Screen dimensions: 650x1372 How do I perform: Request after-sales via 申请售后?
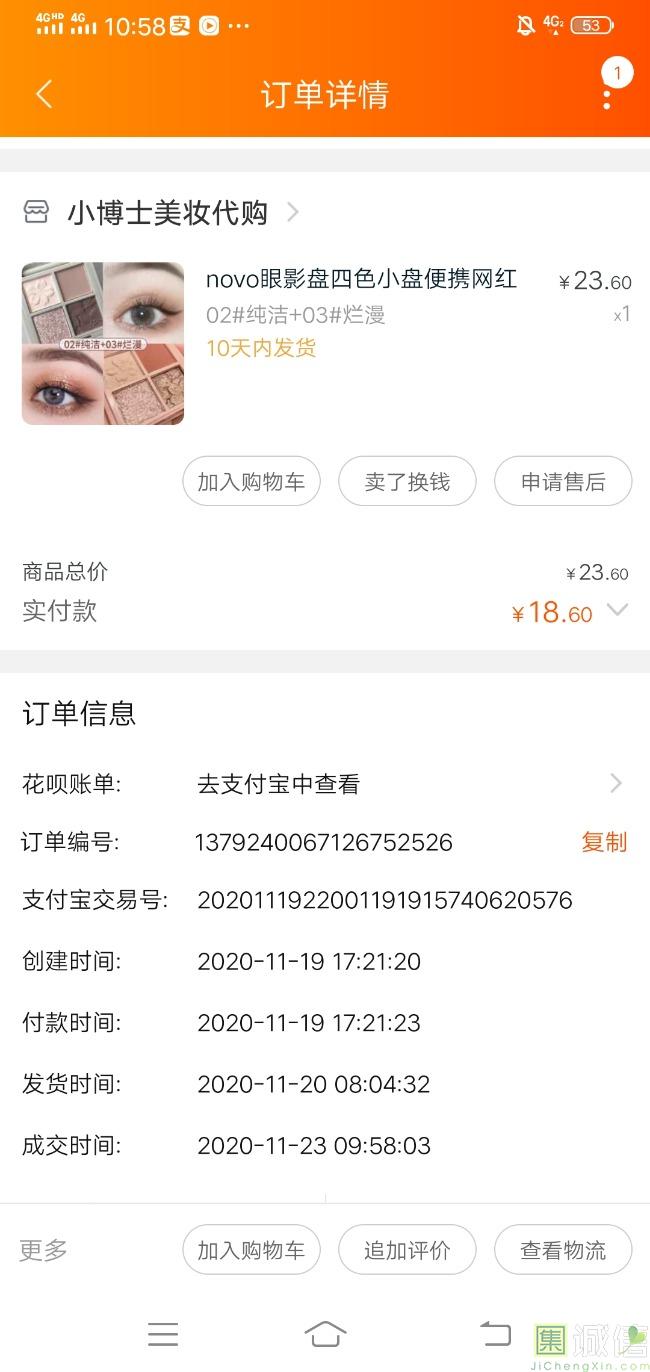click(x=563, y=482)
